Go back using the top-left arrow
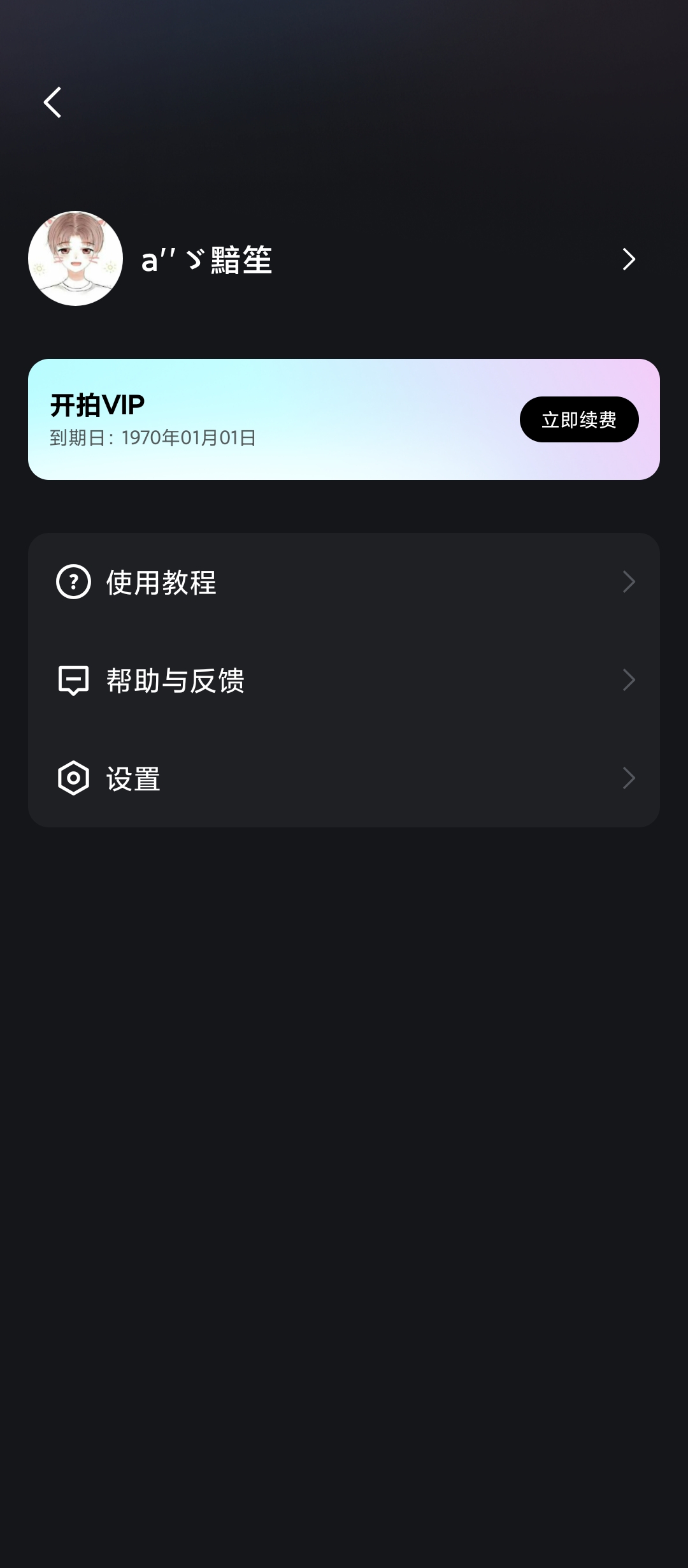688x1568 pixels. point(53,103)
